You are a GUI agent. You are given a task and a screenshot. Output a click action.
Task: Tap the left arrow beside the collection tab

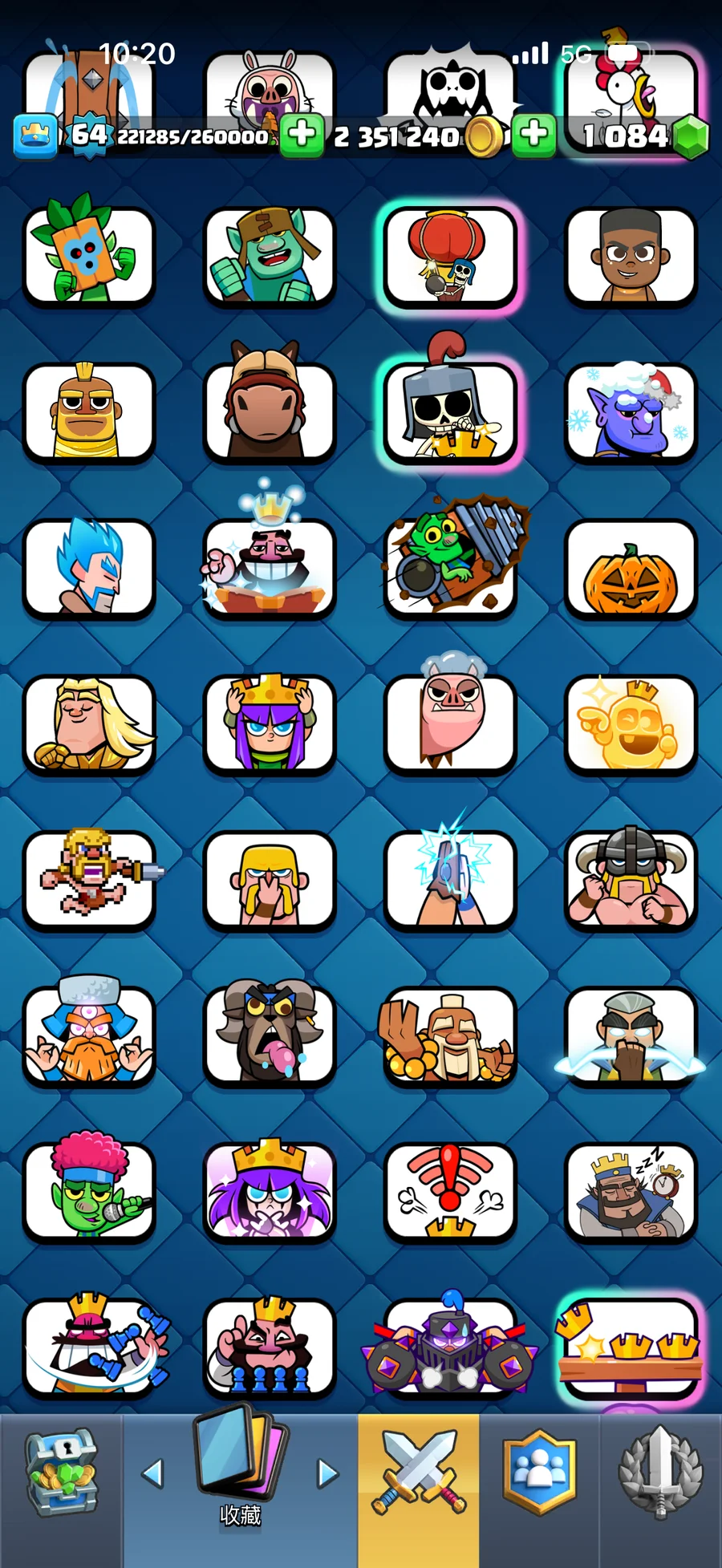click(x=152, y=1473)
